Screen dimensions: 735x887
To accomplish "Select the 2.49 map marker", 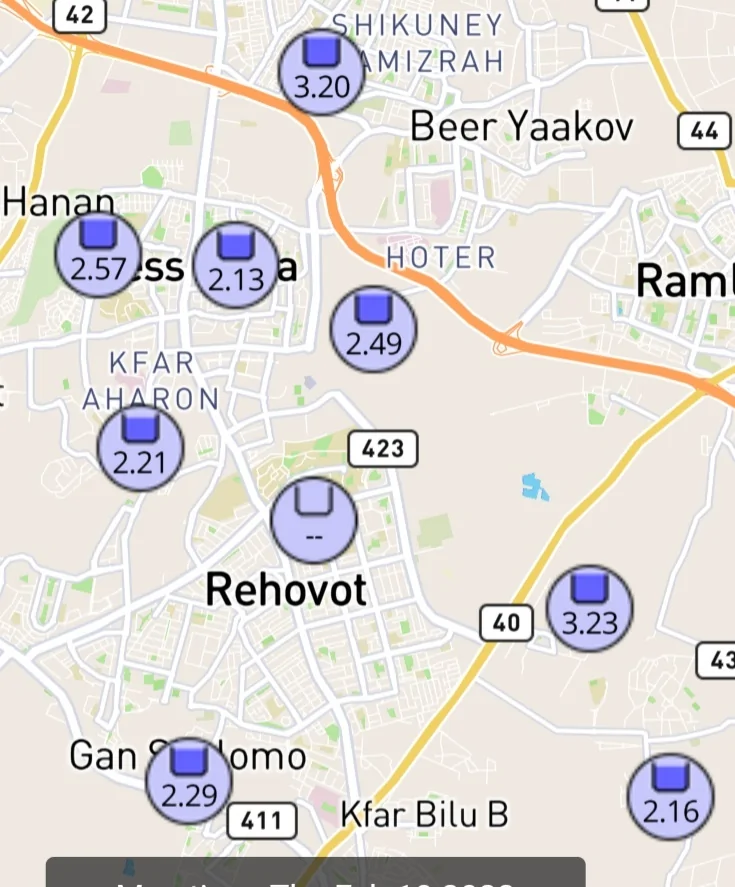I will 373,329.
